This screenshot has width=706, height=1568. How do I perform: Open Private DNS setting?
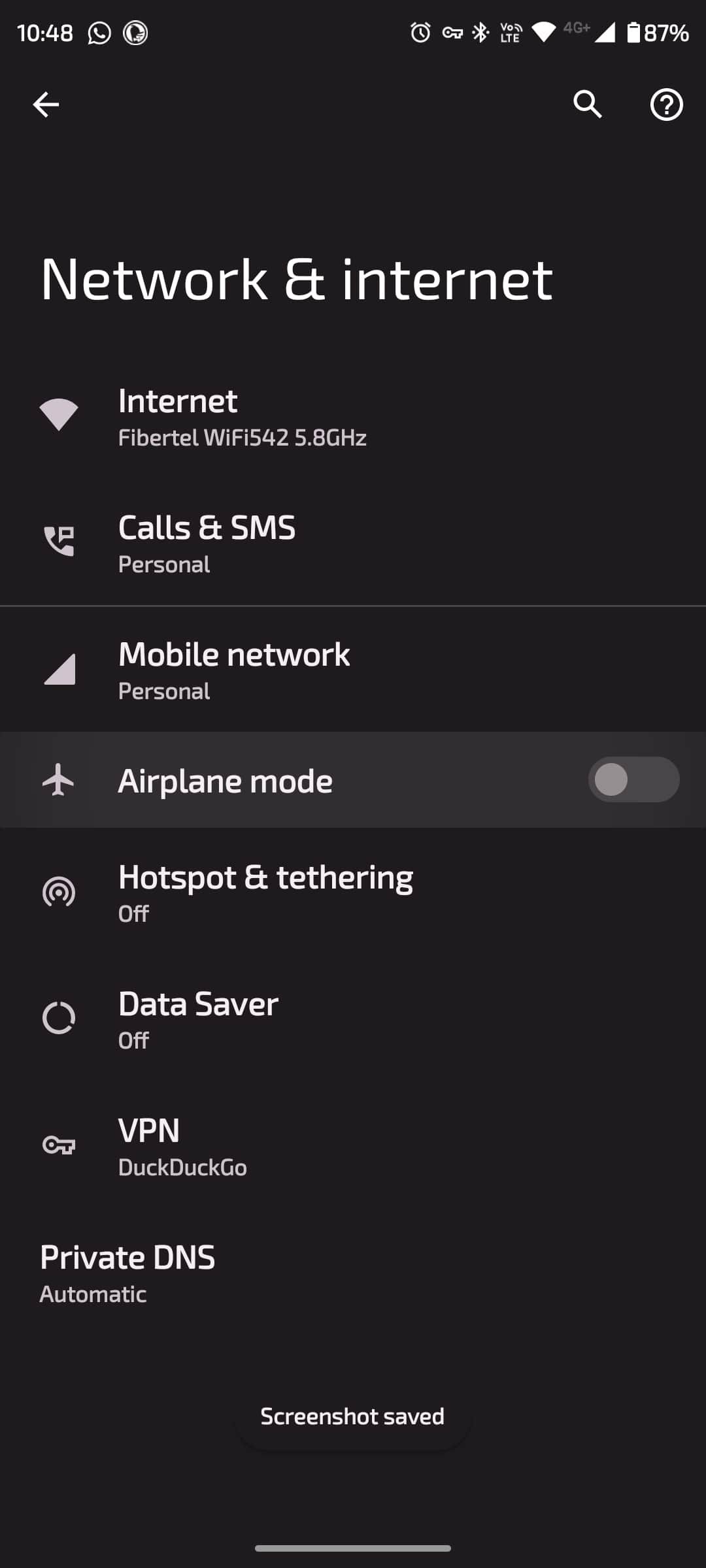[127, 1273]
